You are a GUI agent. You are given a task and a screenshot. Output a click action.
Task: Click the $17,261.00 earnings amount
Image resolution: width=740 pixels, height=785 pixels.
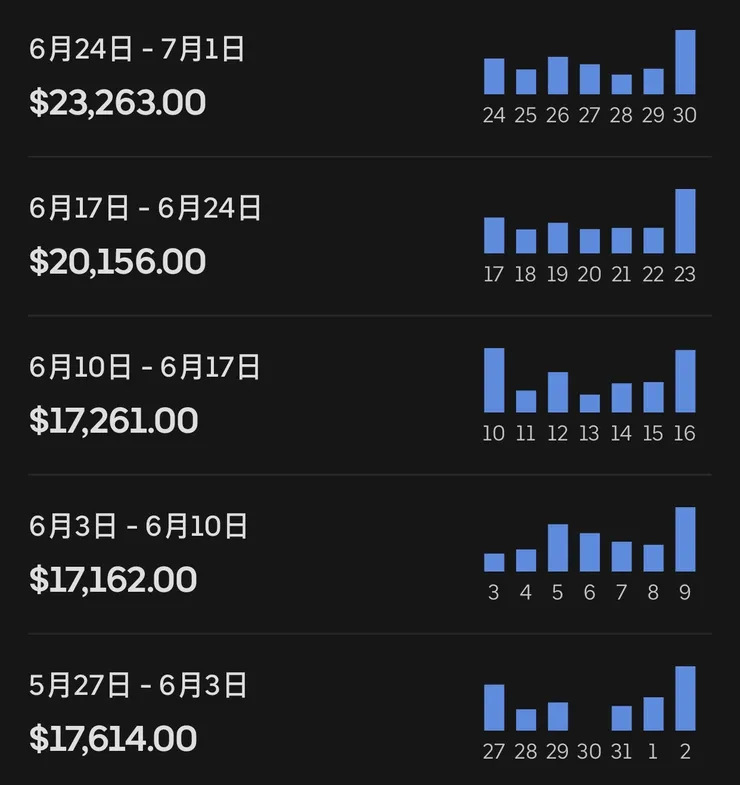pos(113,419)
